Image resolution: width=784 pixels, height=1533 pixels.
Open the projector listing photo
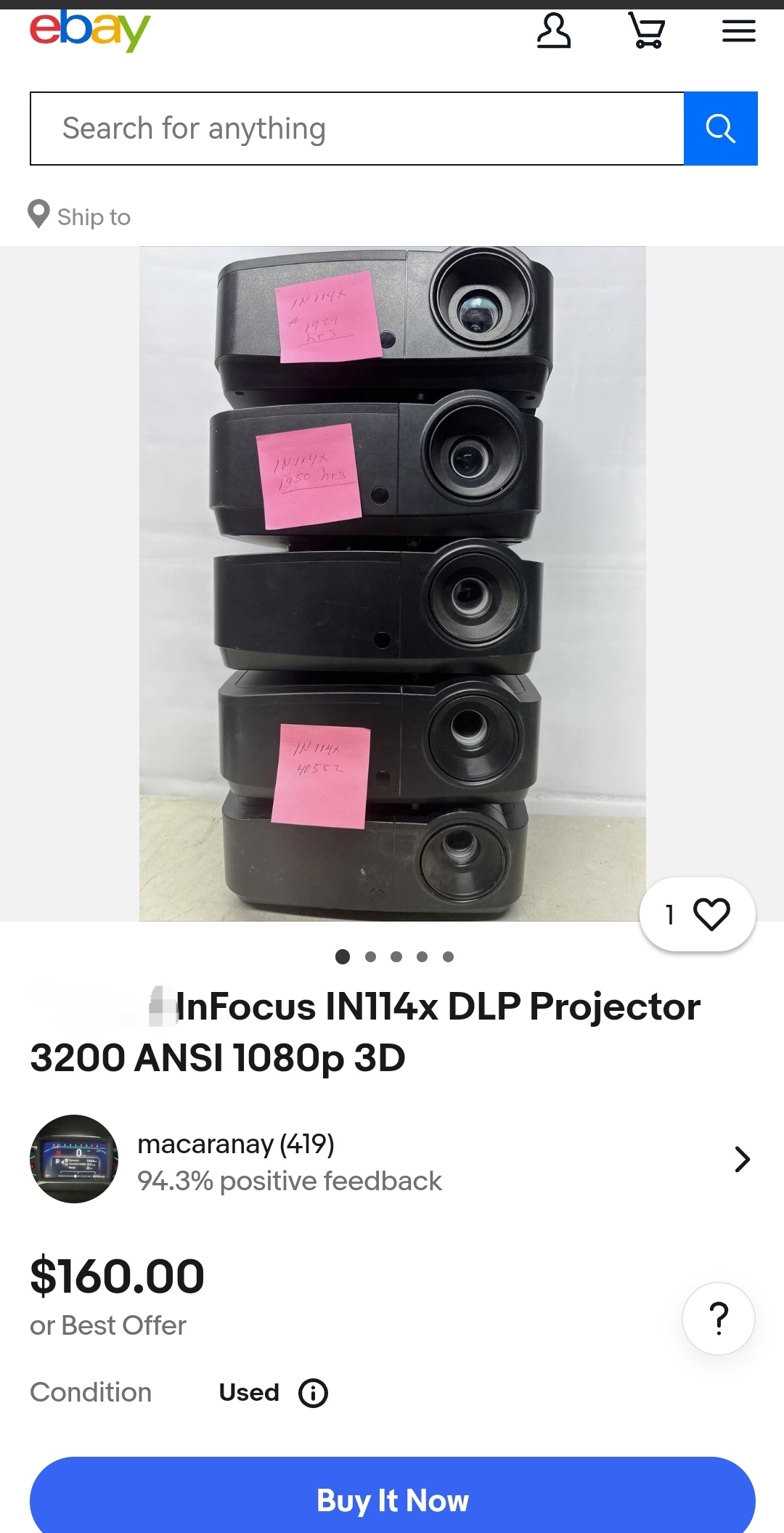[392, 584]
